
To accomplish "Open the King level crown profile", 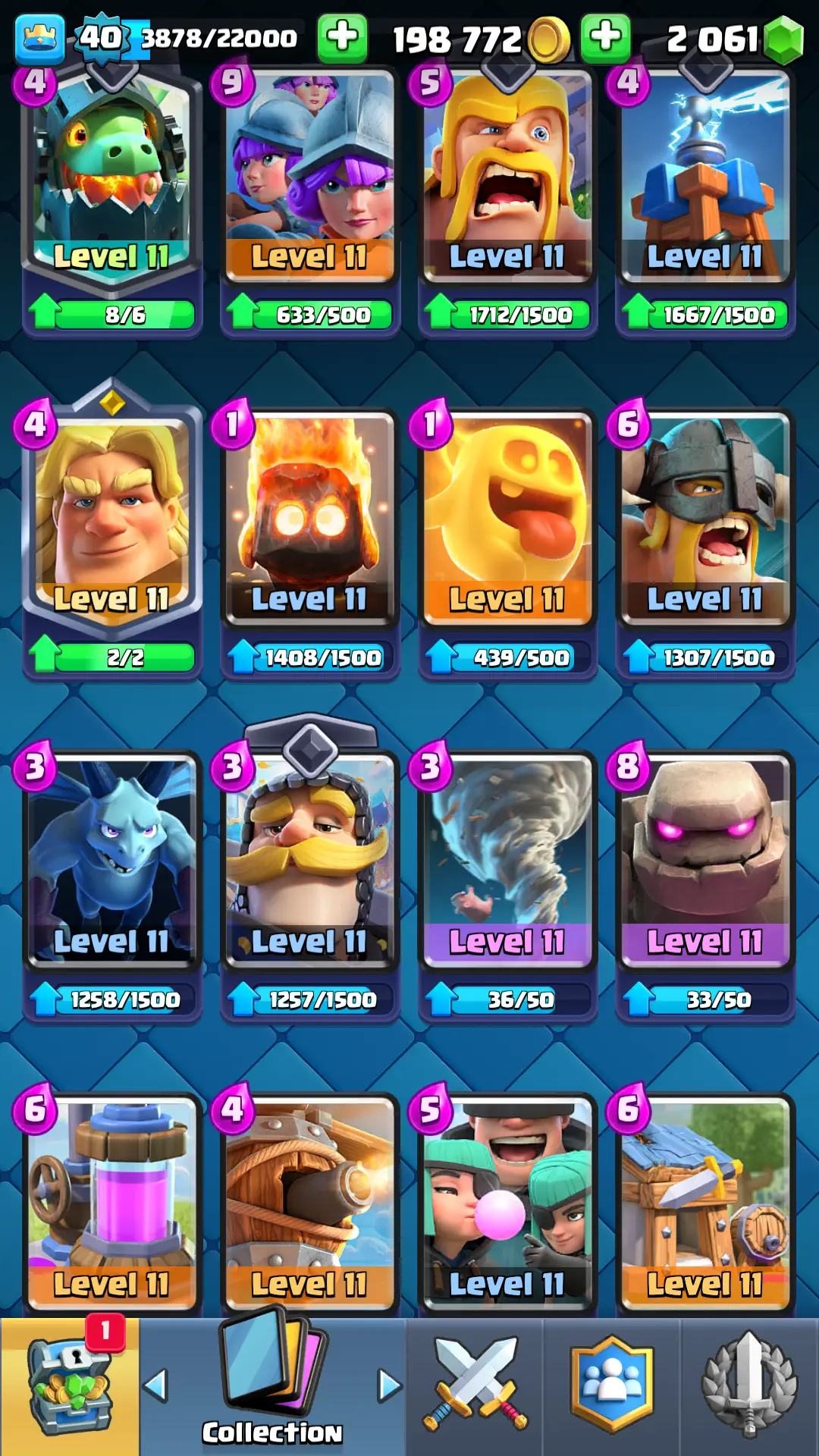I will [39, 38].
